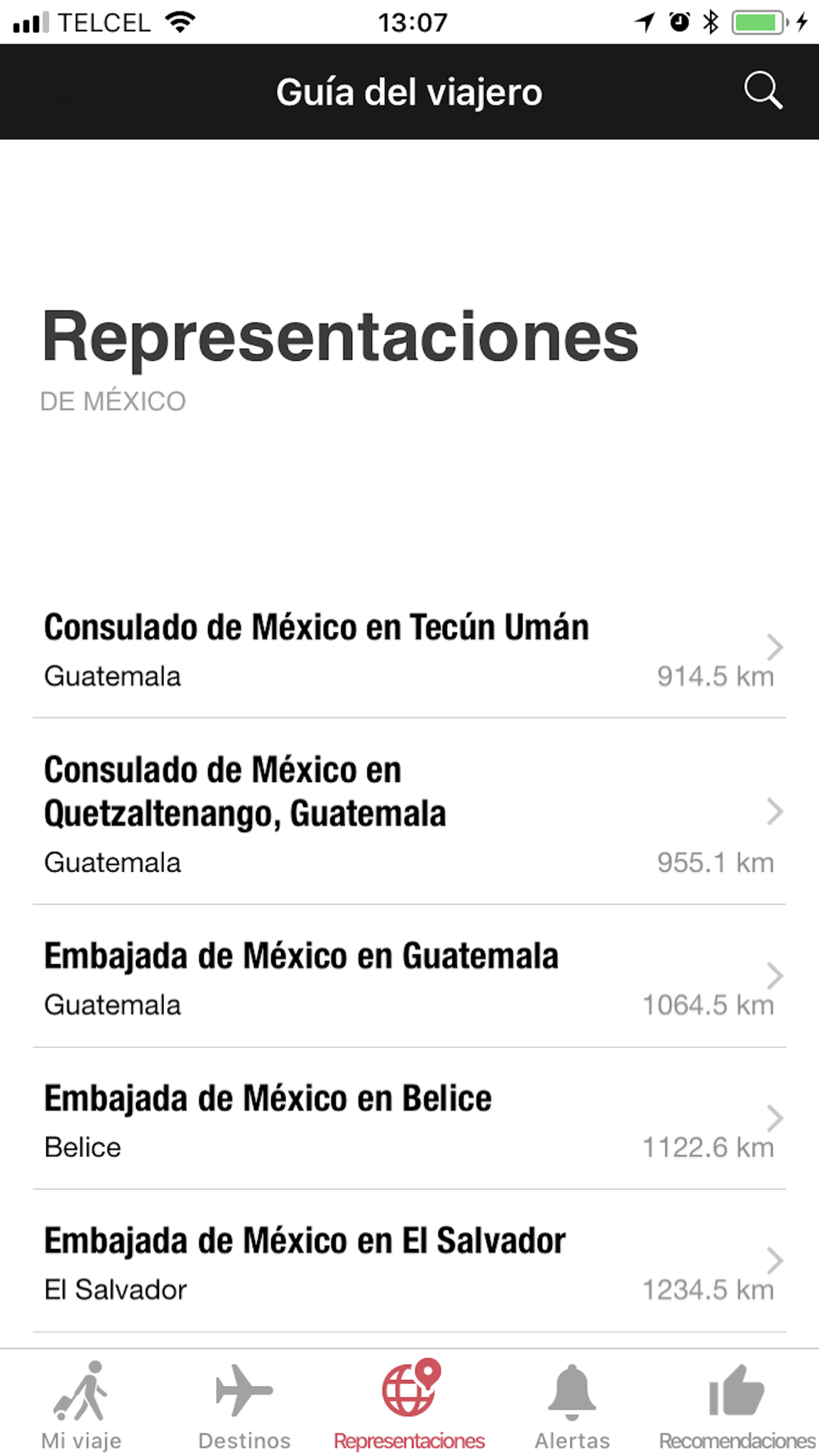
Task: Open Consulado de México en Tecún Umán
Action: click(x=409, y=650)
